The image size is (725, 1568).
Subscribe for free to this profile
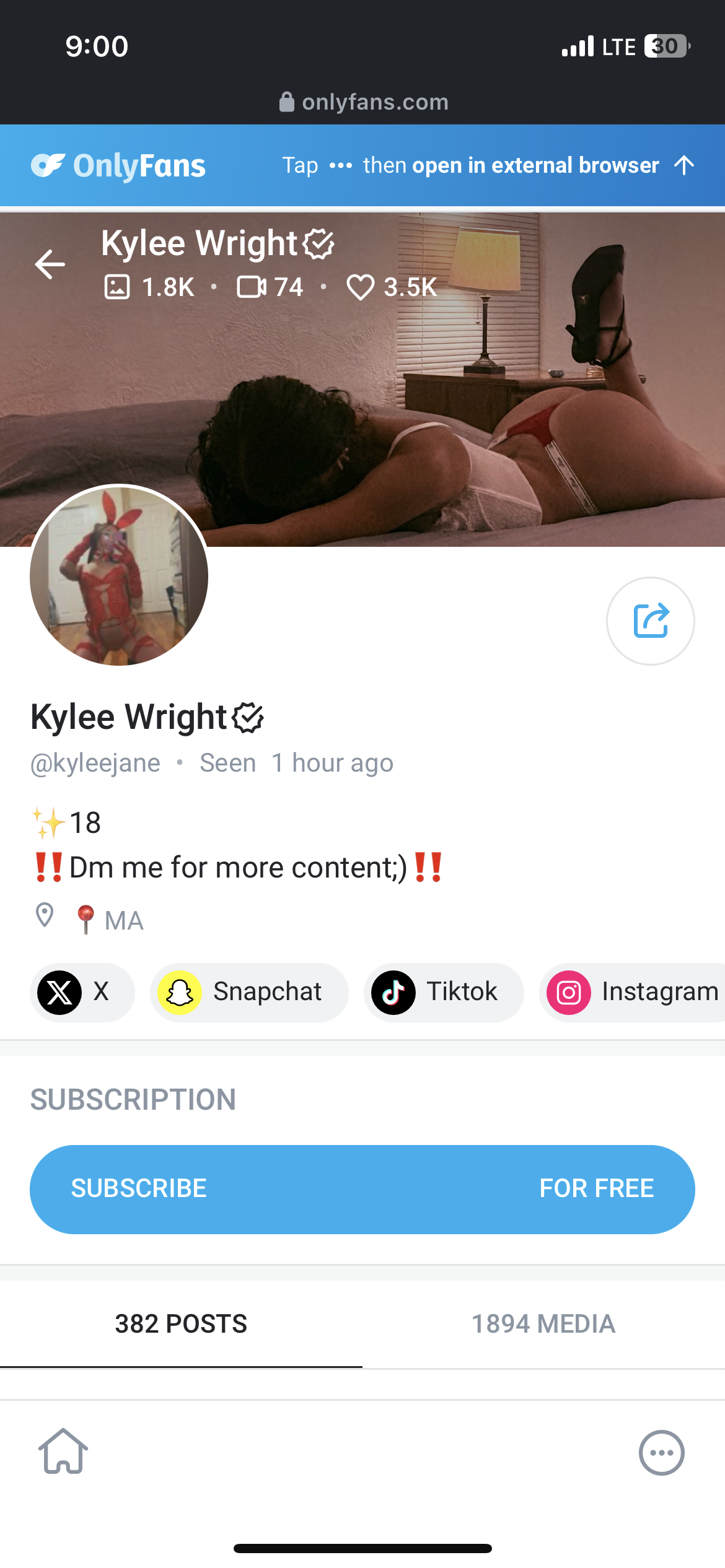(x=362, y=1189)
